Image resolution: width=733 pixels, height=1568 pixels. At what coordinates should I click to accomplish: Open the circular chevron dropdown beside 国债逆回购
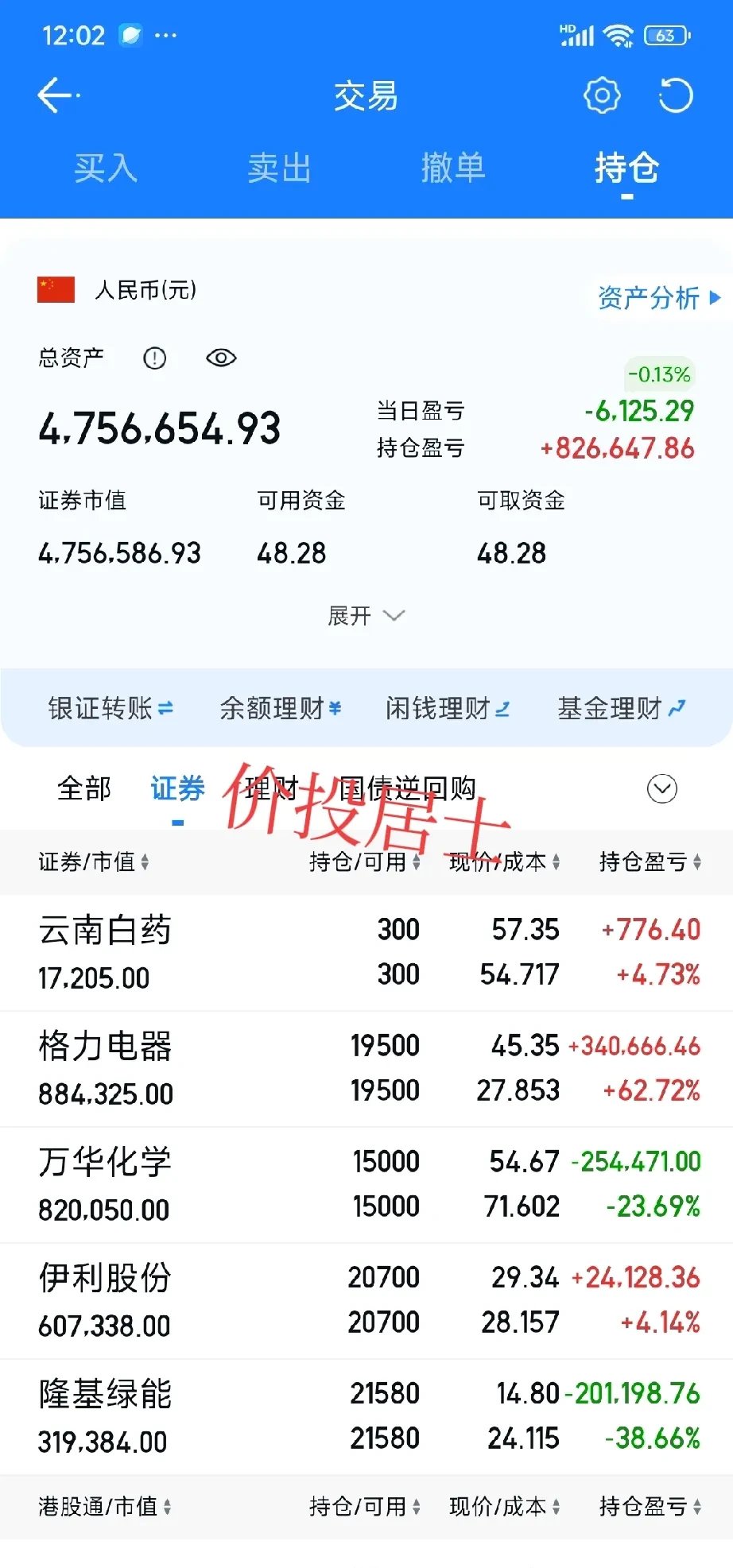(x=661, y=789)
